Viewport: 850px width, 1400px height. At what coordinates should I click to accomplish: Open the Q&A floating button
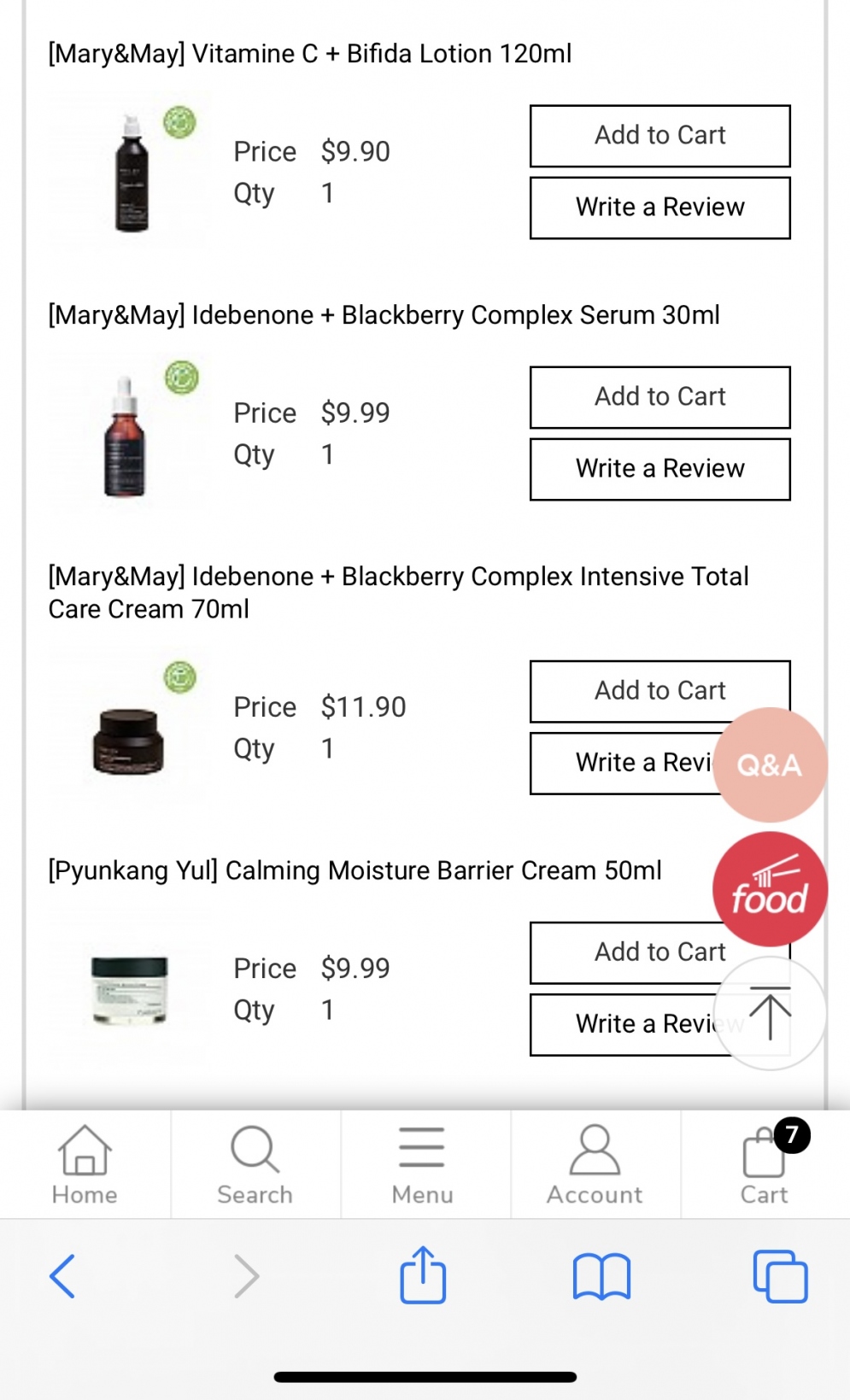[x=770, y=764]
